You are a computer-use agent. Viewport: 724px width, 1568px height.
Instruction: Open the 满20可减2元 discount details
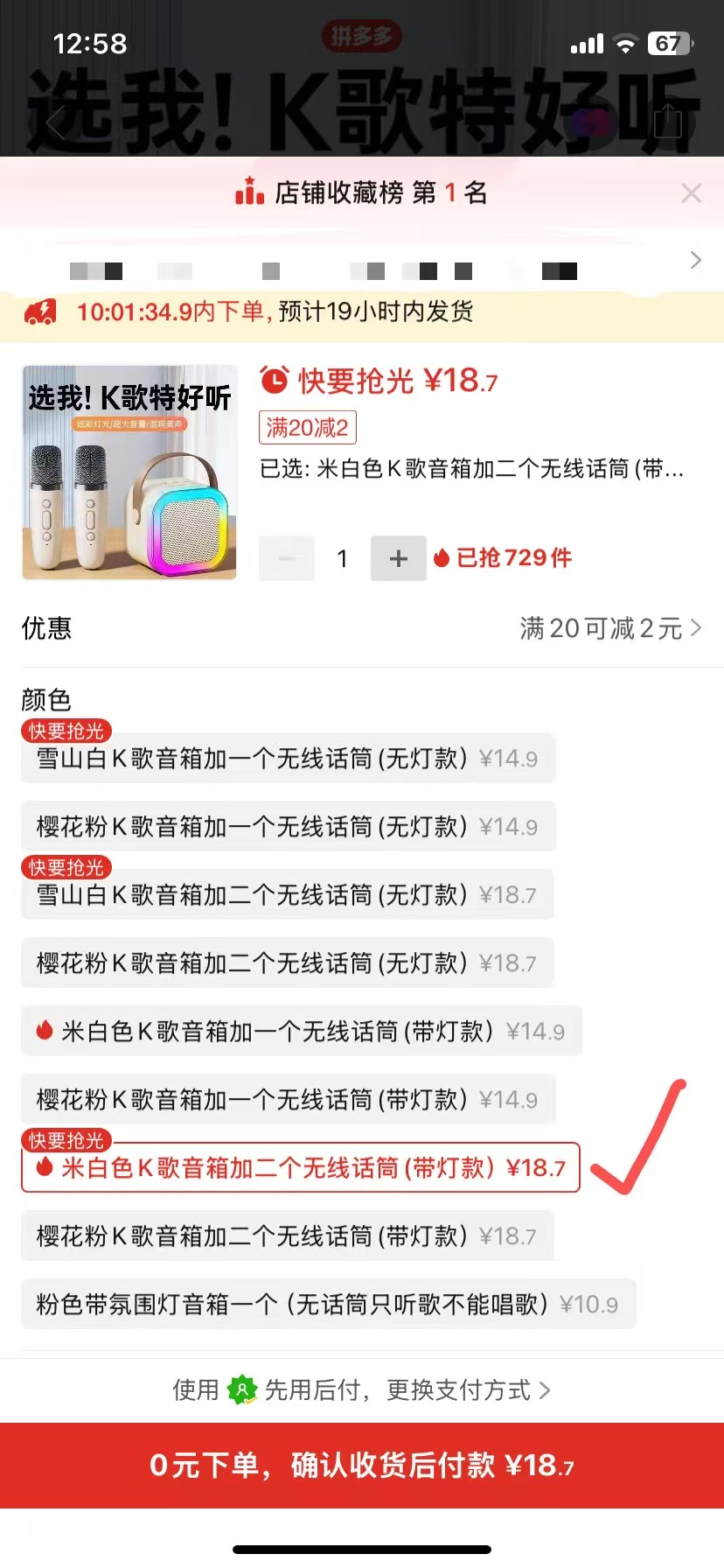(x=610, y=628)
